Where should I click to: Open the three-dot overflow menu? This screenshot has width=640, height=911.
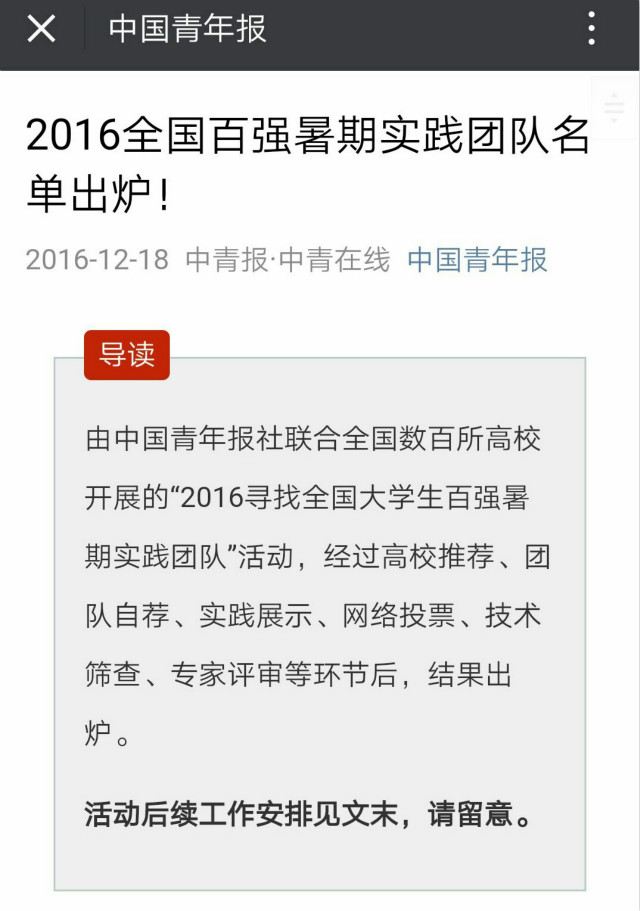click(592, 29)
